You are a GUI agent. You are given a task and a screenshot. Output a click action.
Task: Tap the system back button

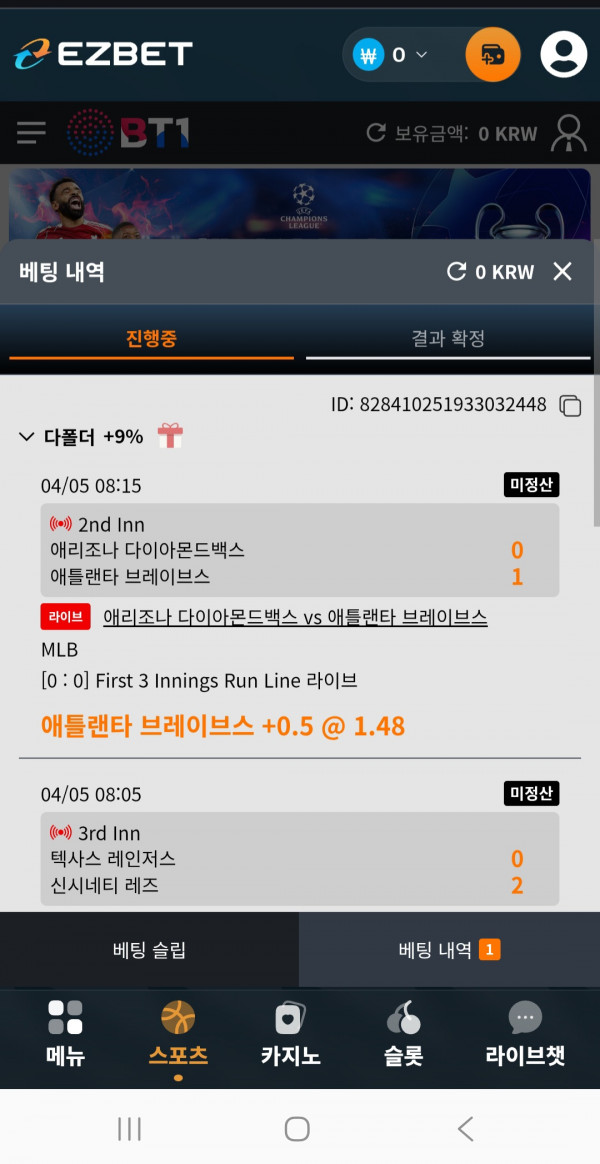tap(465, 1129)
